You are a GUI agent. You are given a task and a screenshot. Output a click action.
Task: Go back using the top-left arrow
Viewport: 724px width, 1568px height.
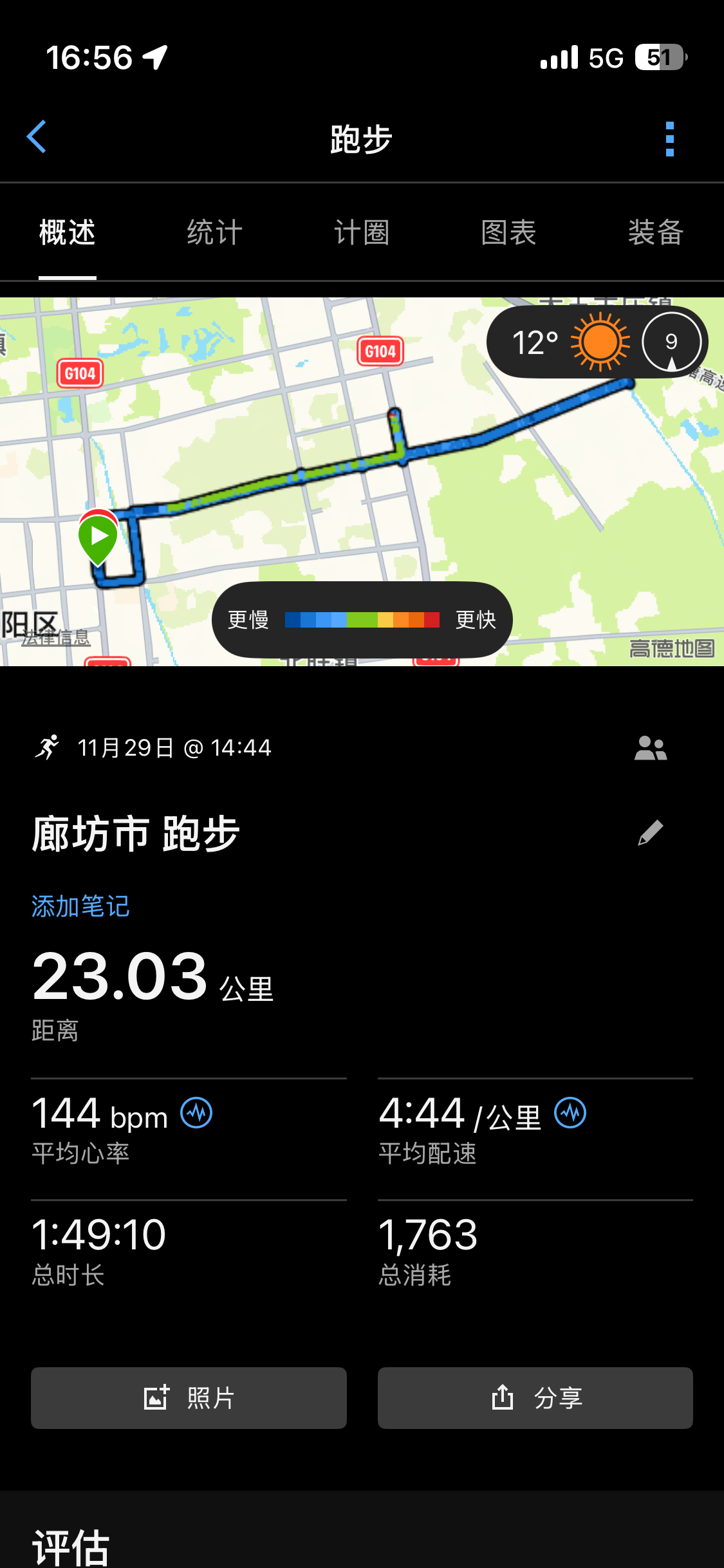pos(37,137)
